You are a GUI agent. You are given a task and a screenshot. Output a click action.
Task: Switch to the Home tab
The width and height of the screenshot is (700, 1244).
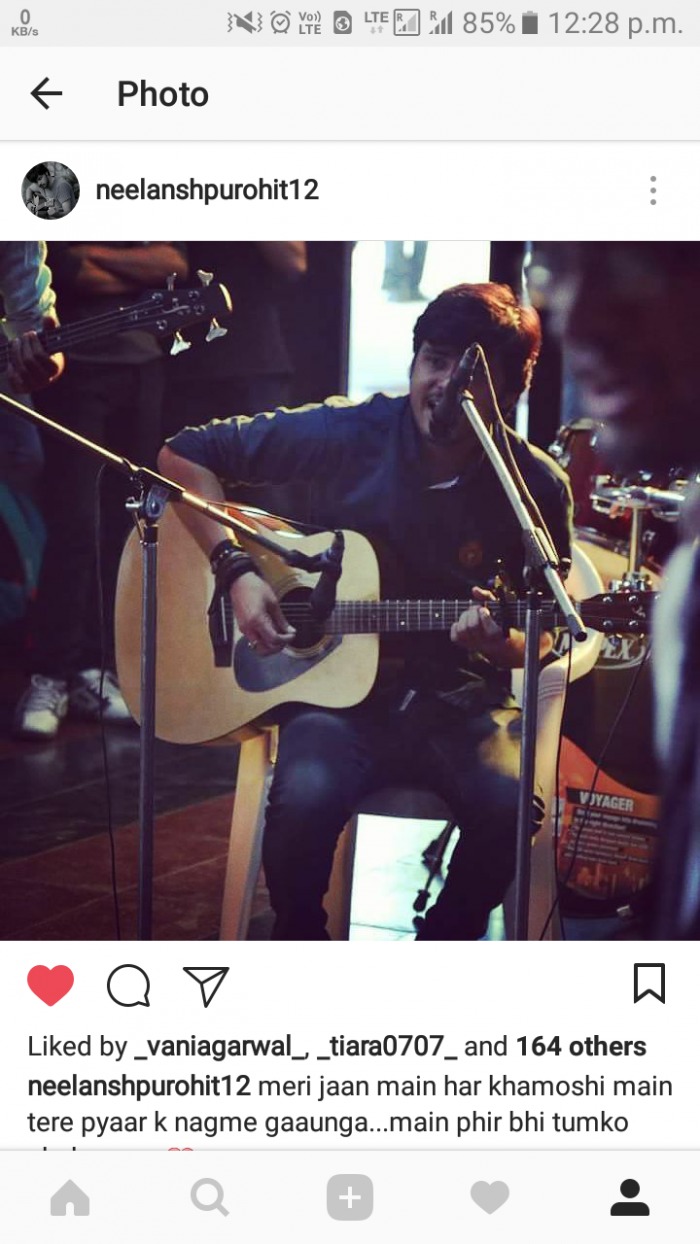pos(70,1197)
